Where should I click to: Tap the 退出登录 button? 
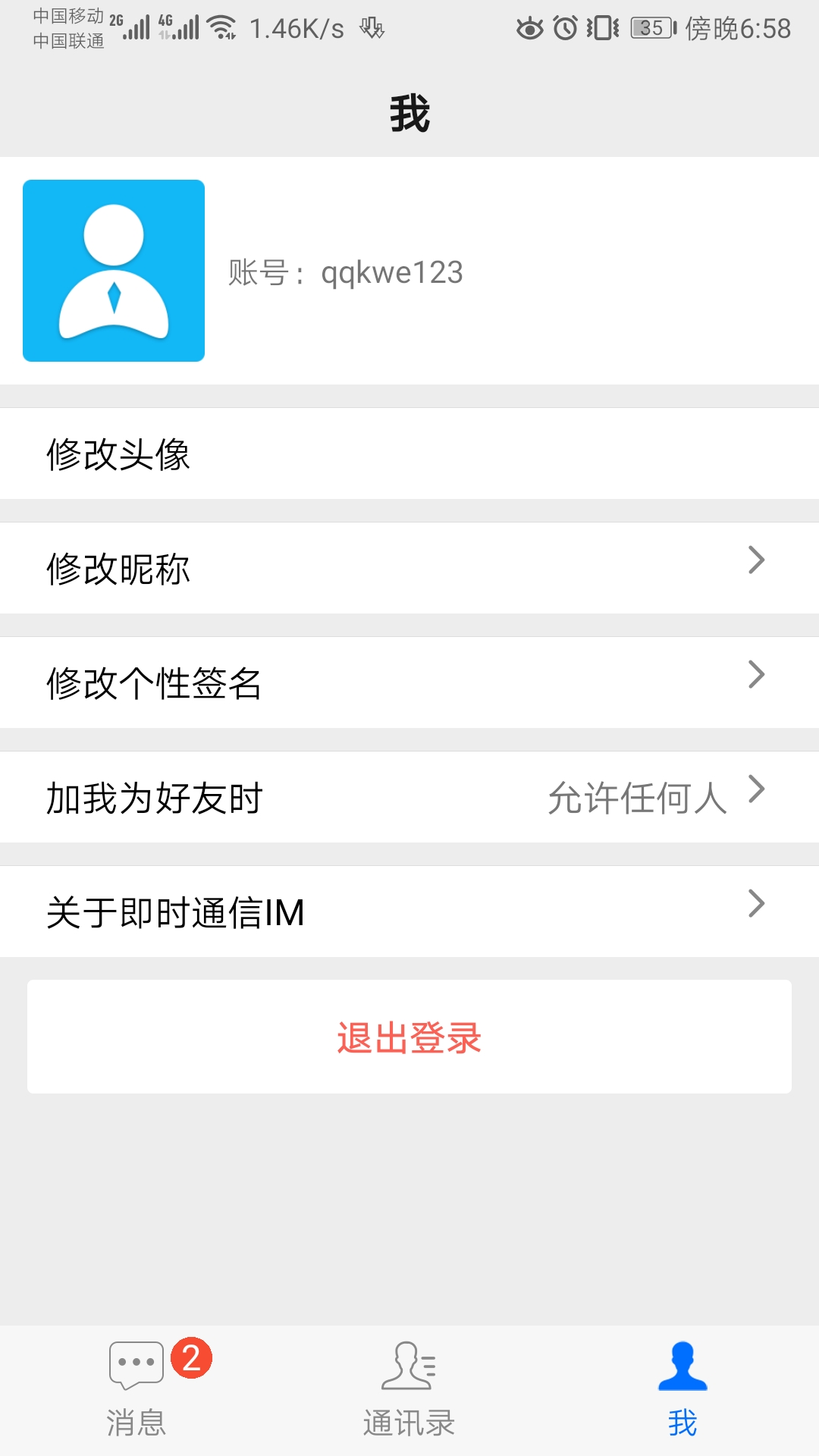409,1037
